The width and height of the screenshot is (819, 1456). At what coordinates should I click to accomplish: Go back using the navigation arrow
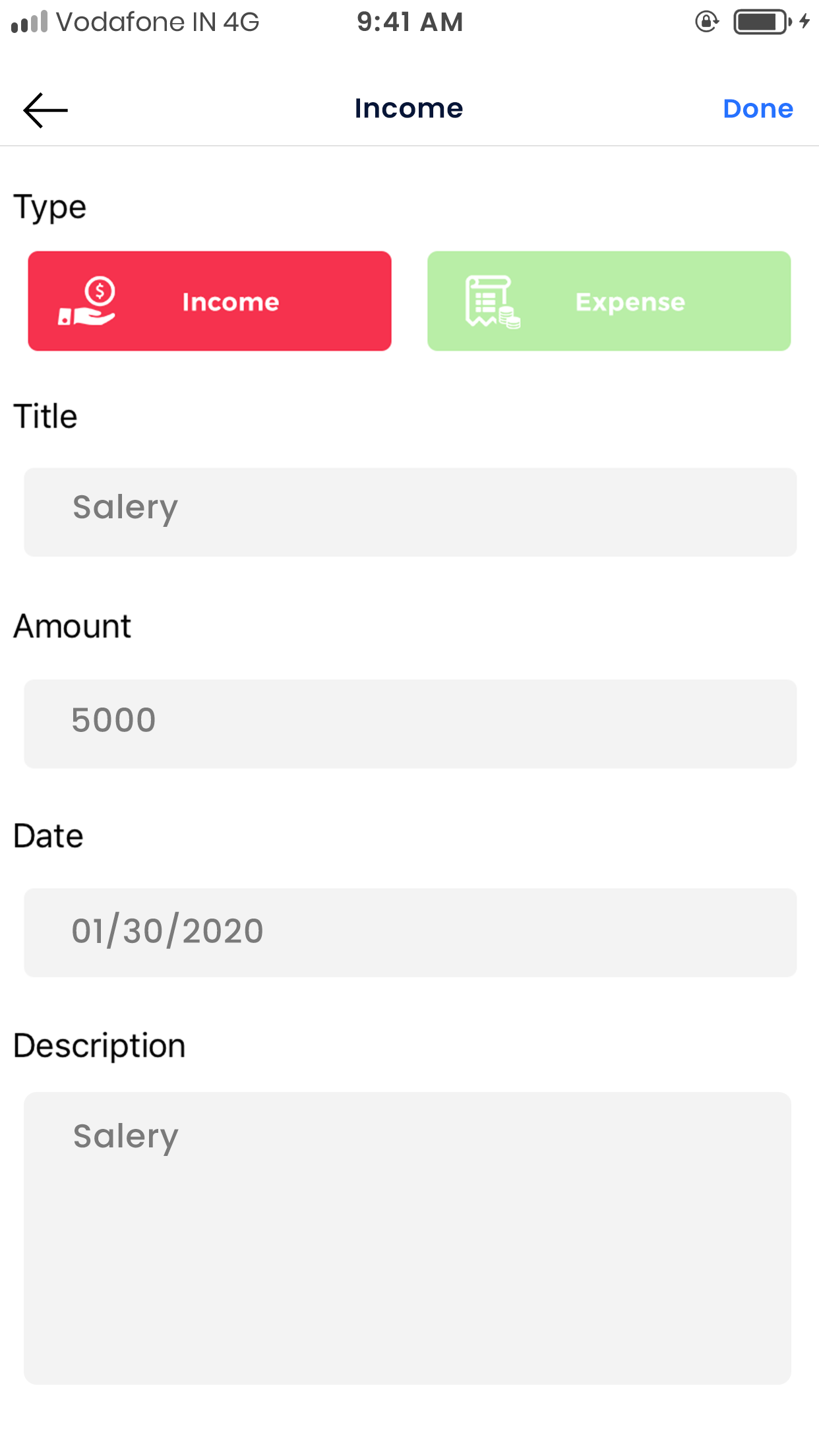[x=44, y=109]
